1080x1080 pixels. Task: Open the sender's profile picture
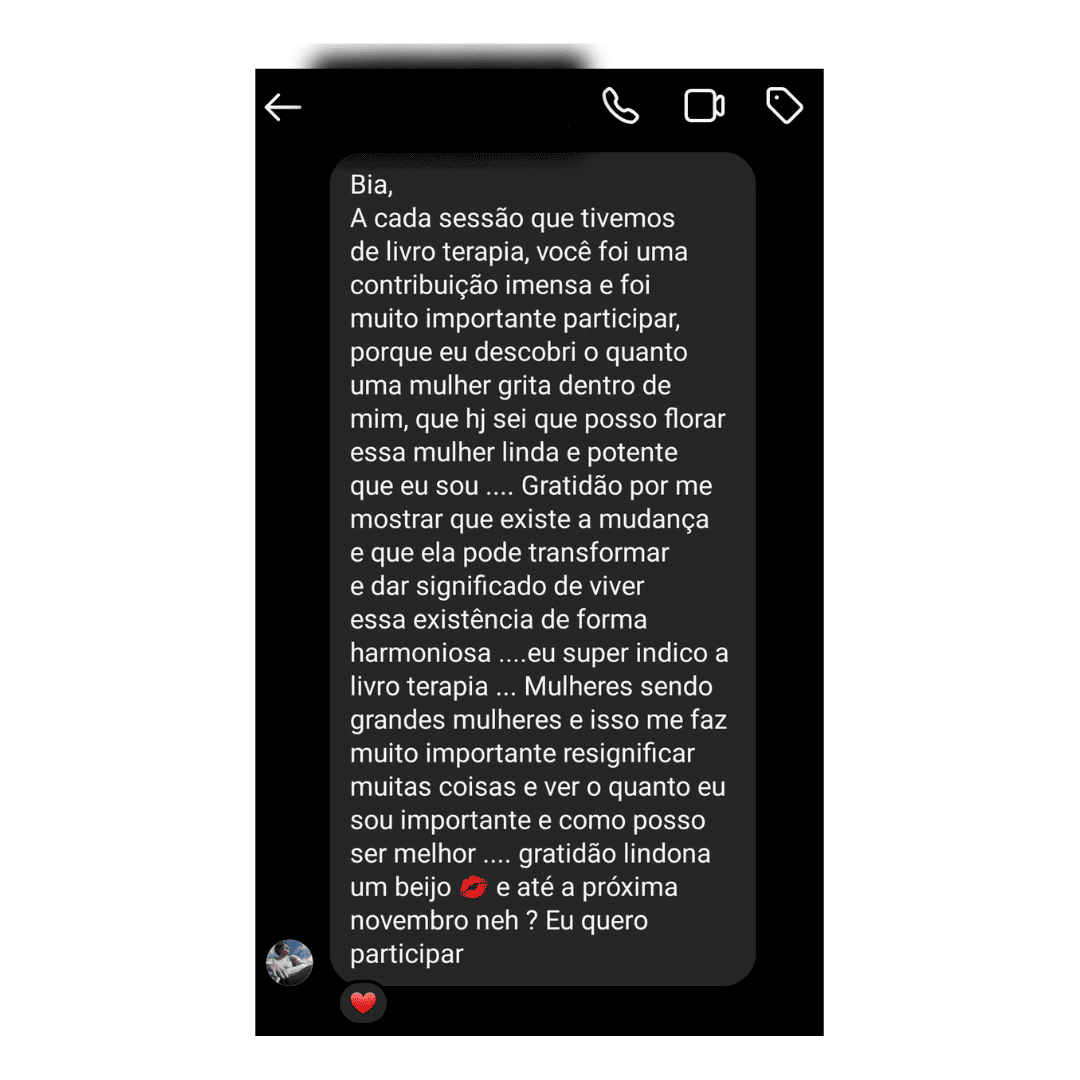click(x=290, y=963)
